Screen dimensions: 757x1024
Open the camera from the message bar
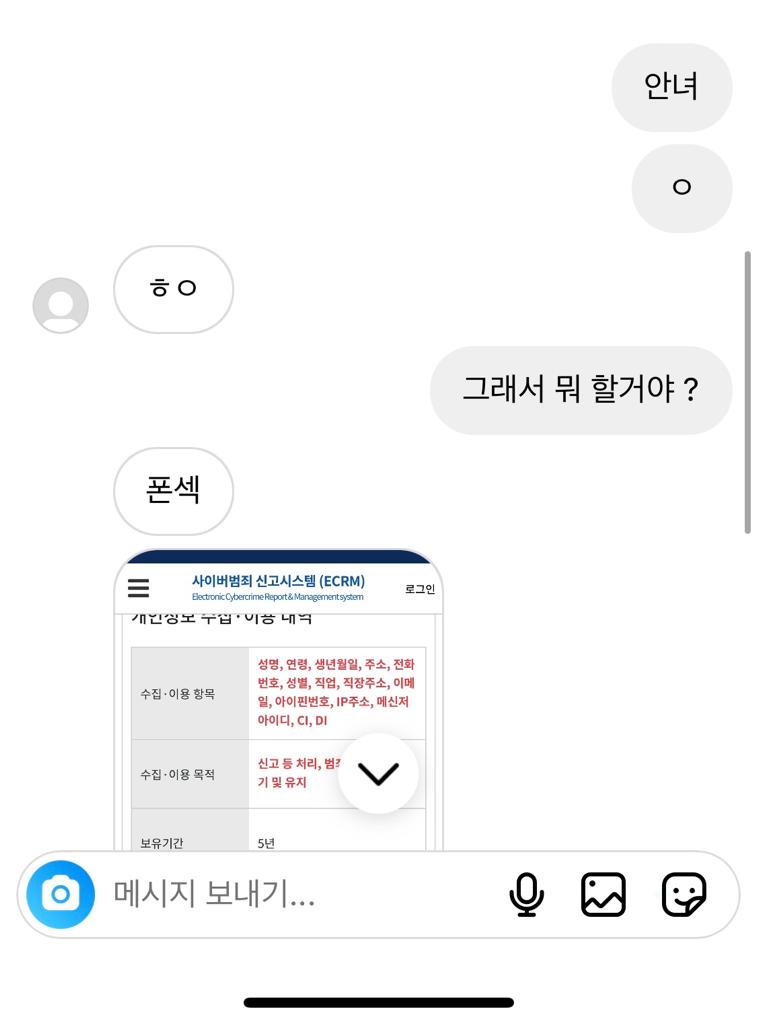click(x=60, y=894)
